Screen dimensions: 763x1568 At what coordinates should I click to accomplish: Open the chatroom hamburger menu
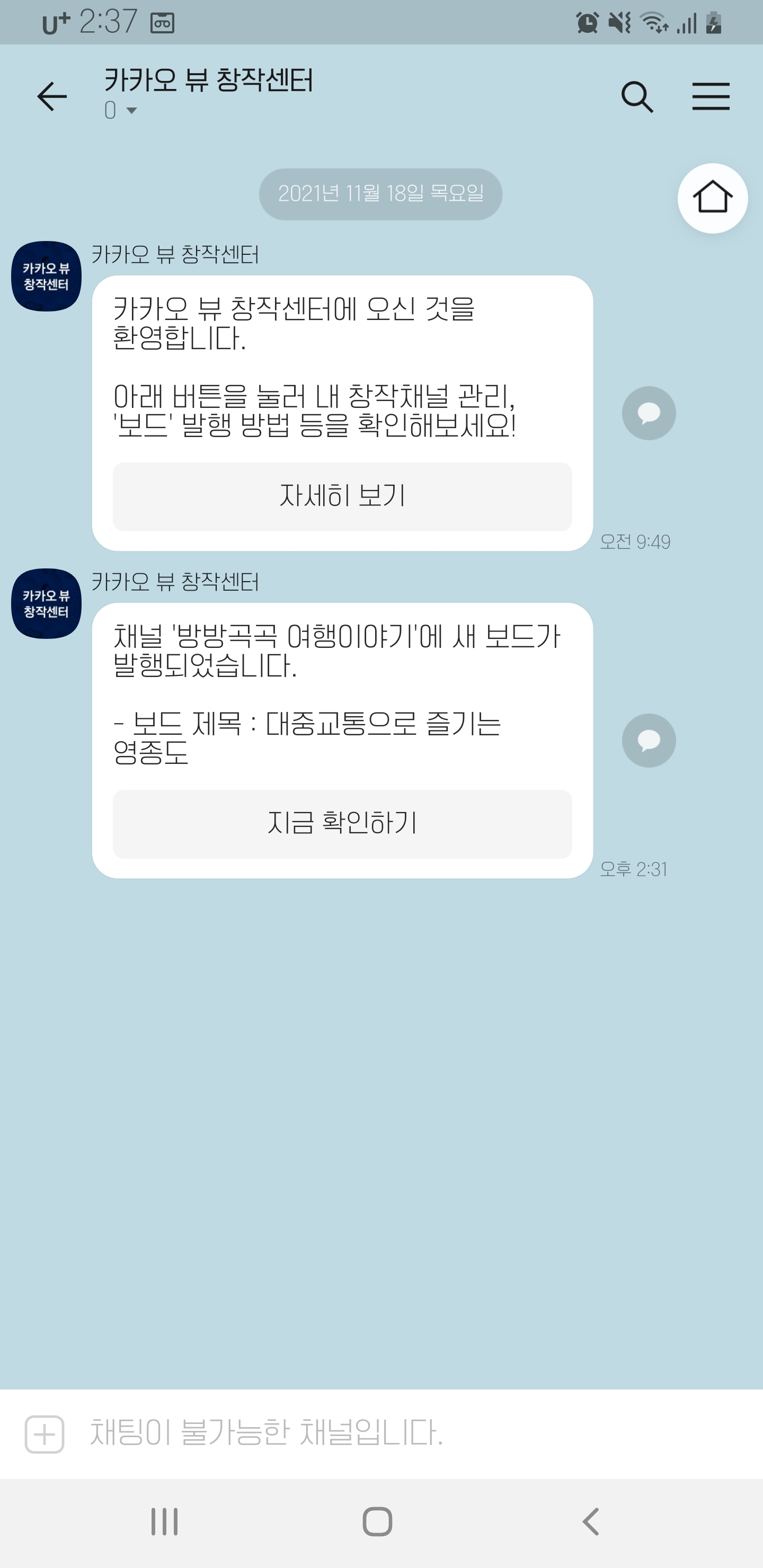pyautogui.click(x=711, y=96)
